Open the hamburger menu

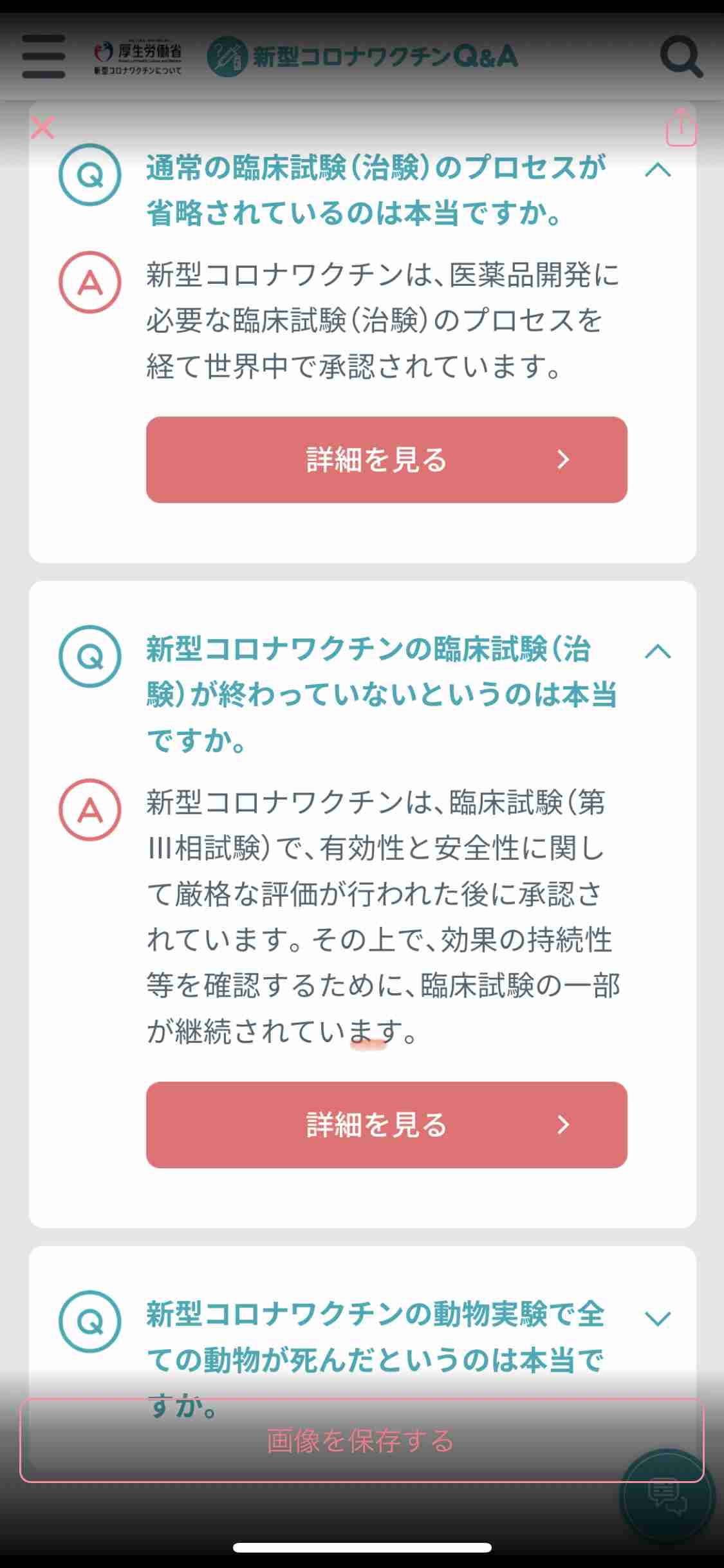(44, 57)
